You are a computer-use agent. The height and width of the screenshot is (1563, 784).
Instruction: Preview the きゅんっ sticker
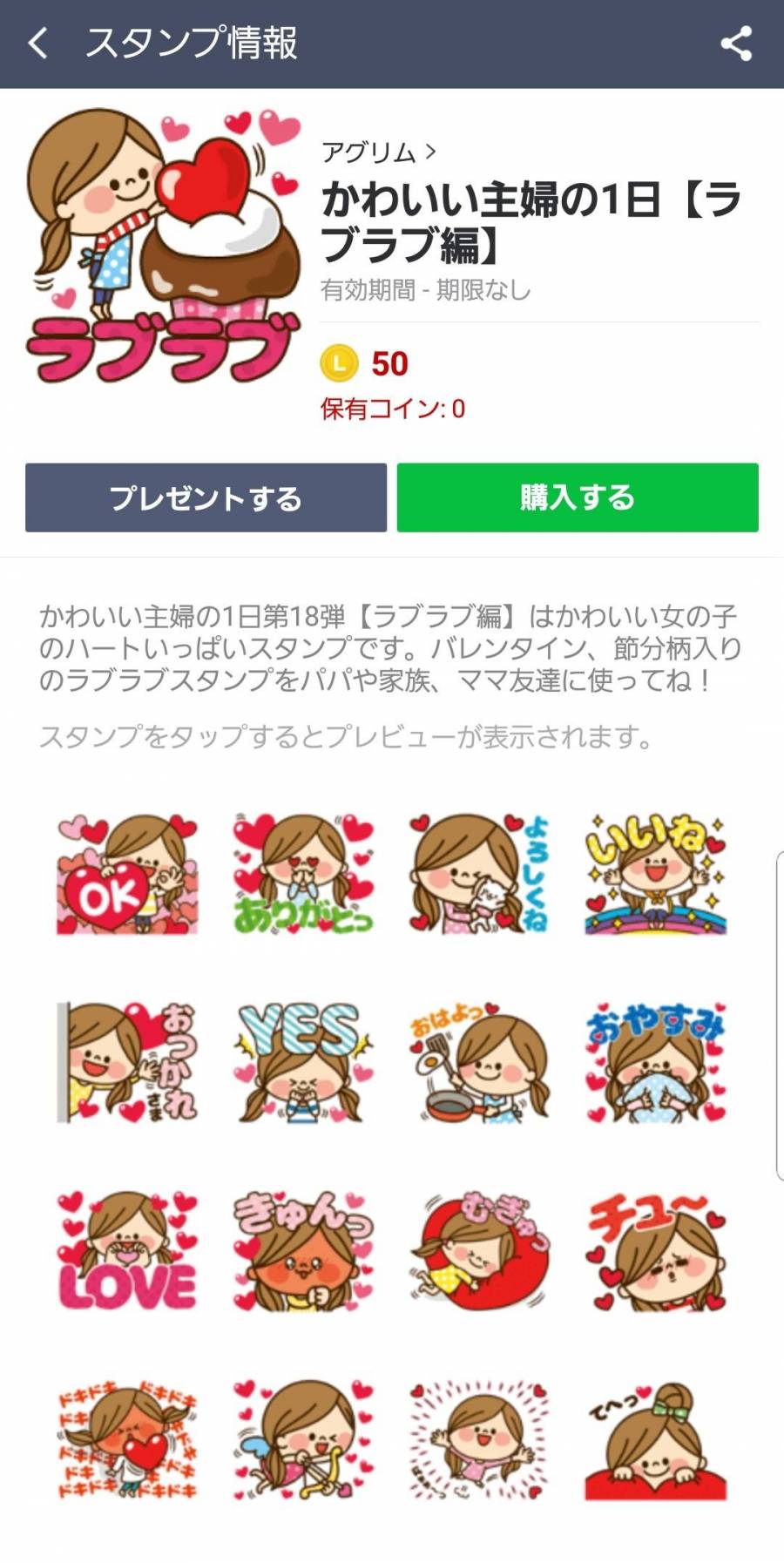point(302,1251)
